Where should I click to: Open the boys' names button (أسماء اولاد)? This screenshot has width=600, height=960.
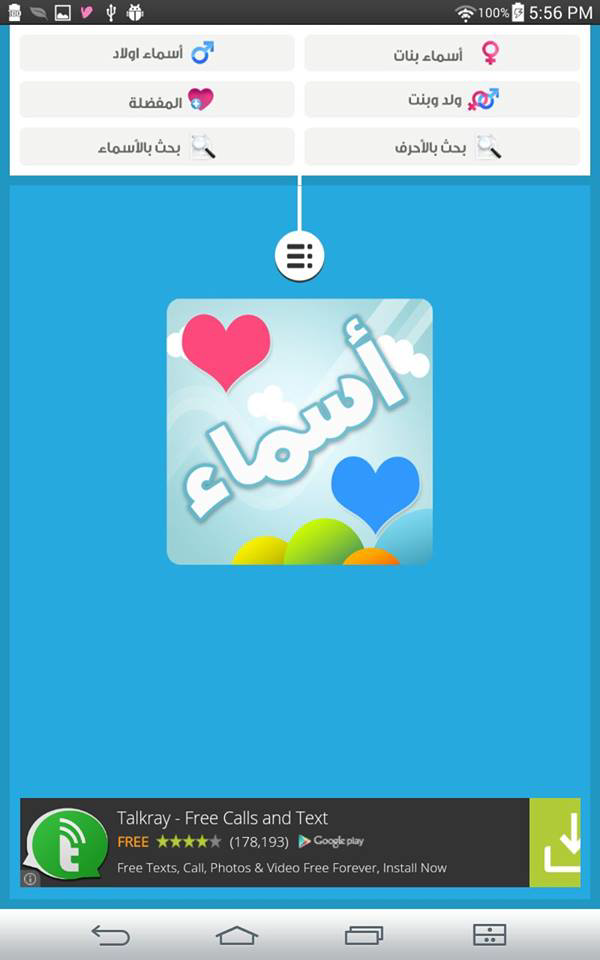tap(157, 53)
